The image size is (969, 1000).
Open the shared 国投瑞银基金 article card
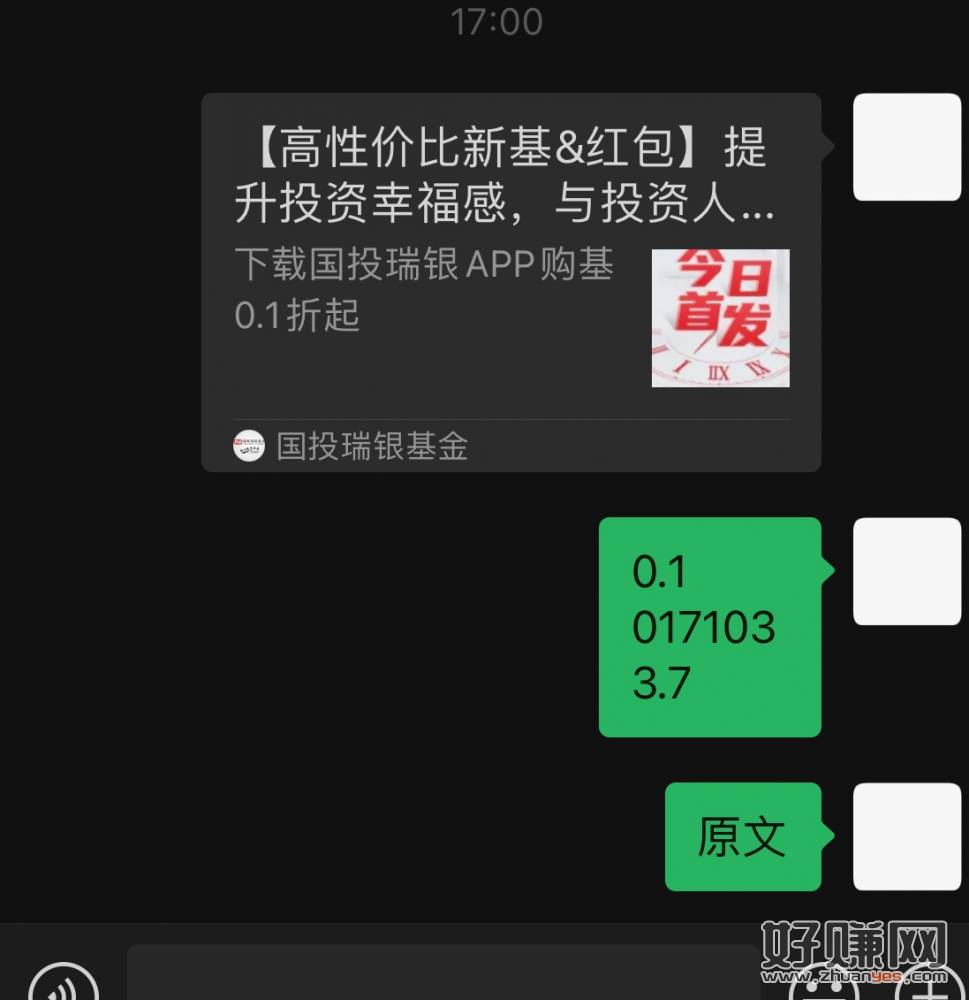pos(510,282)
